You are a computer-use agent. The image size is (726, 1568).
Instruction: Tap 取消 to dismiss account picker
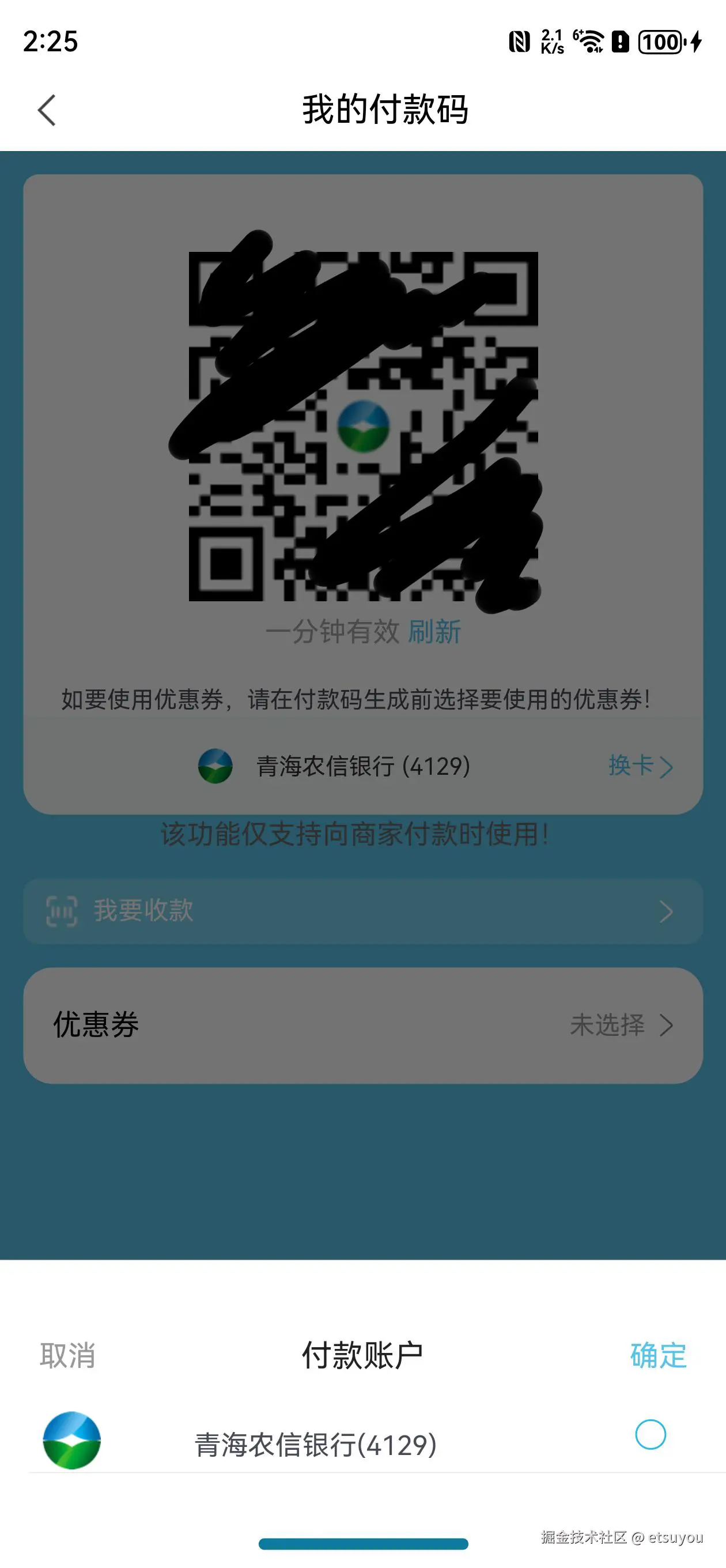coord(67,1355)
